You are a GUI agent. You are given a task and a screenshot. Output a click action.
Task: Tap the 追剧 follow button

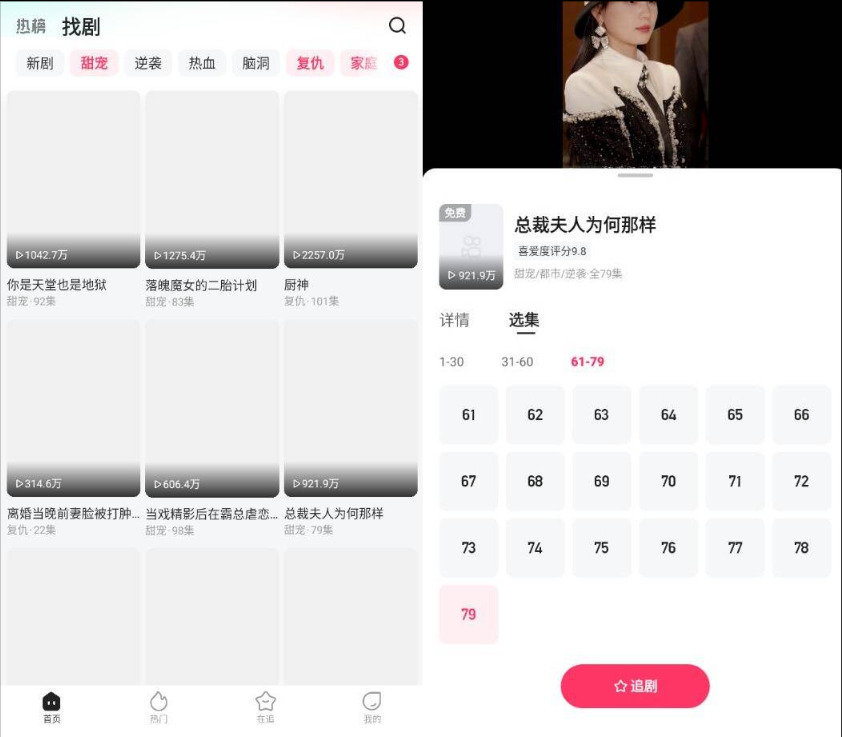(x=635, y=686)
